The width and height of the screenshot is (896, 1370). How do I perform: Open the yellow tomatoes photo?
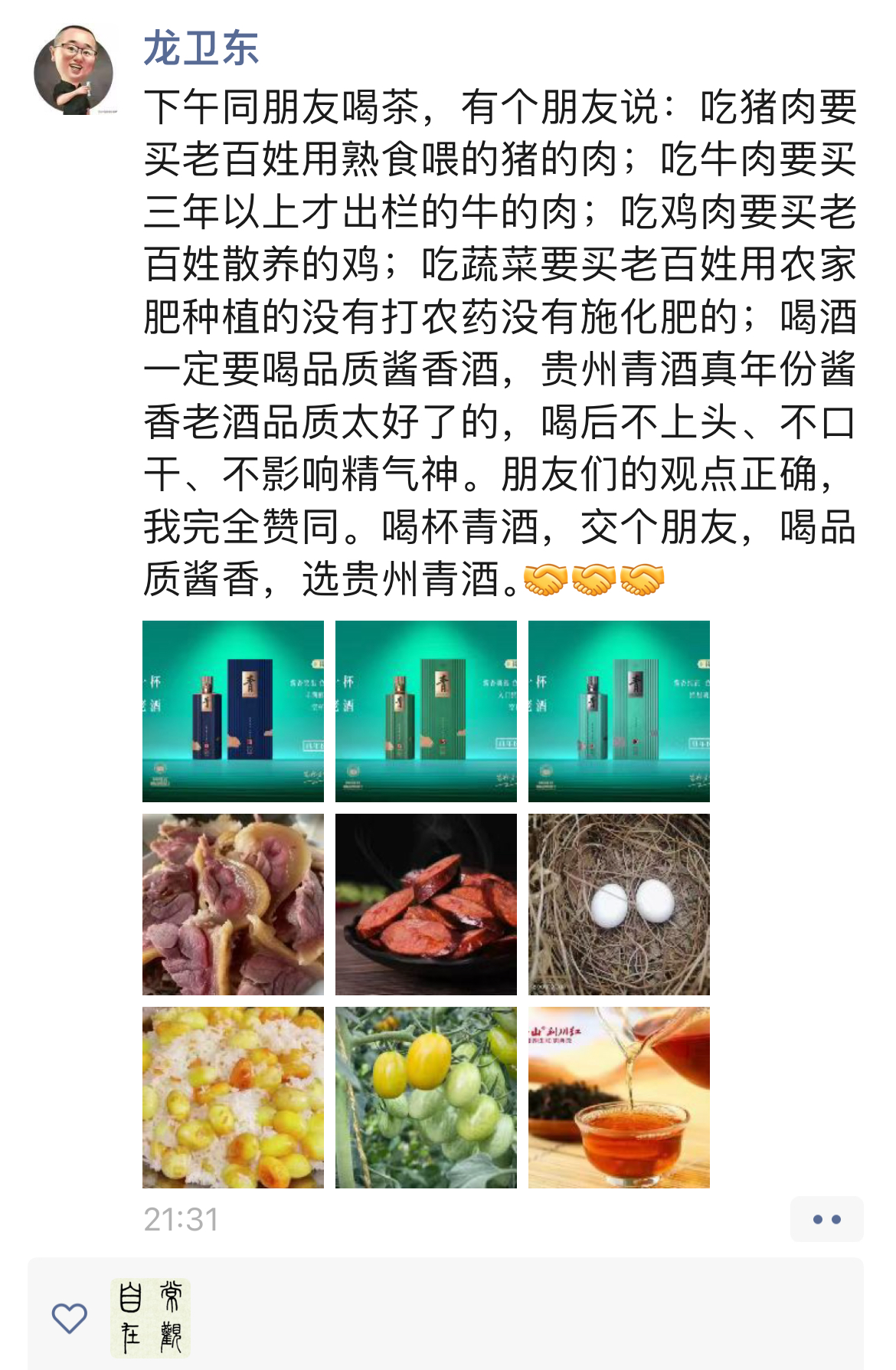click(426, 1097)
